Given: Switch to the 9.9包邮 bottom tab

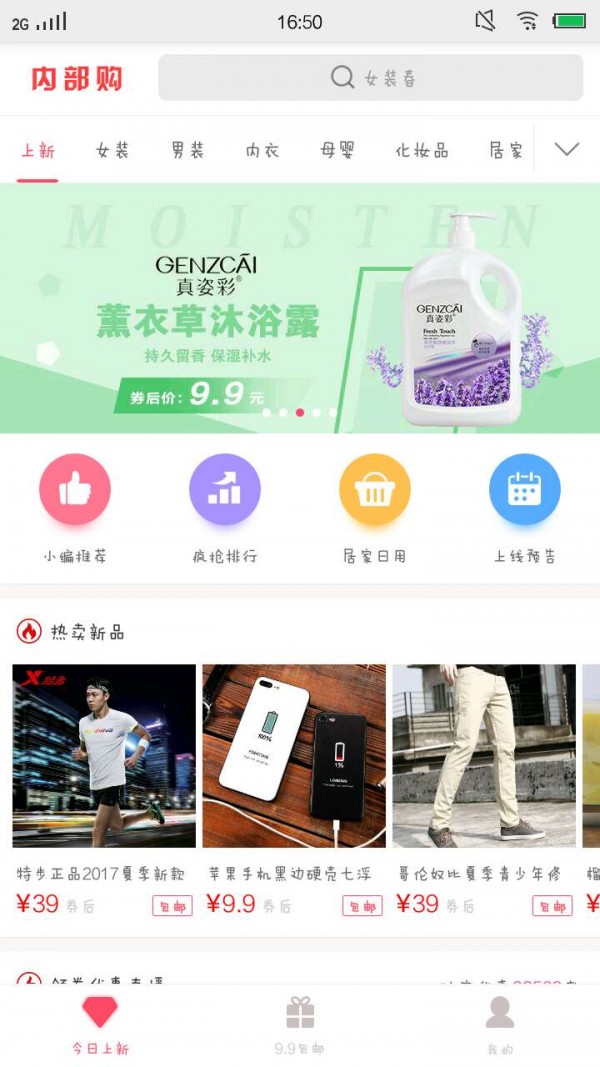Looking at the screenshot, I should 300,1024.
